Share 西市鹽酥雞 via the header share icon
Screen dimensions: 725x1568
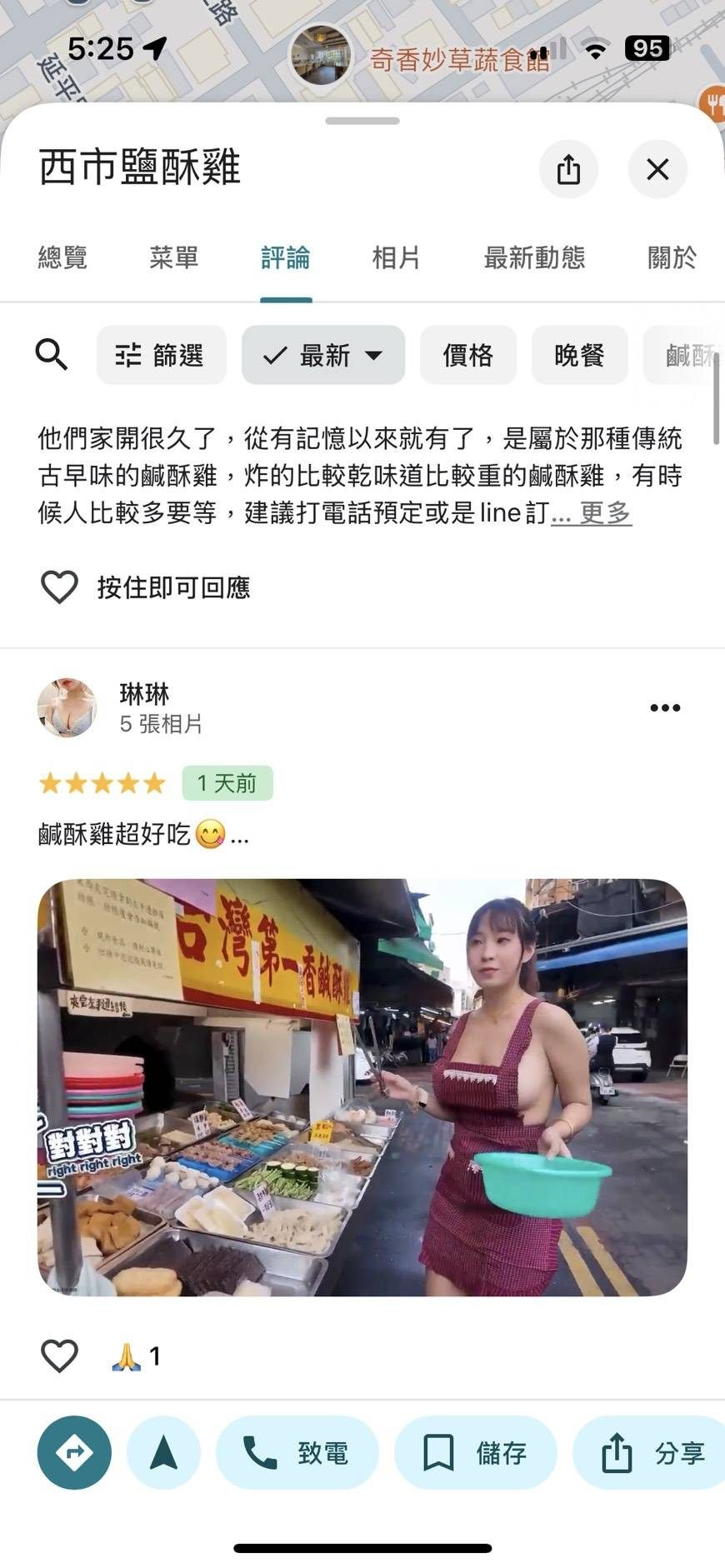tap(568, 169)
